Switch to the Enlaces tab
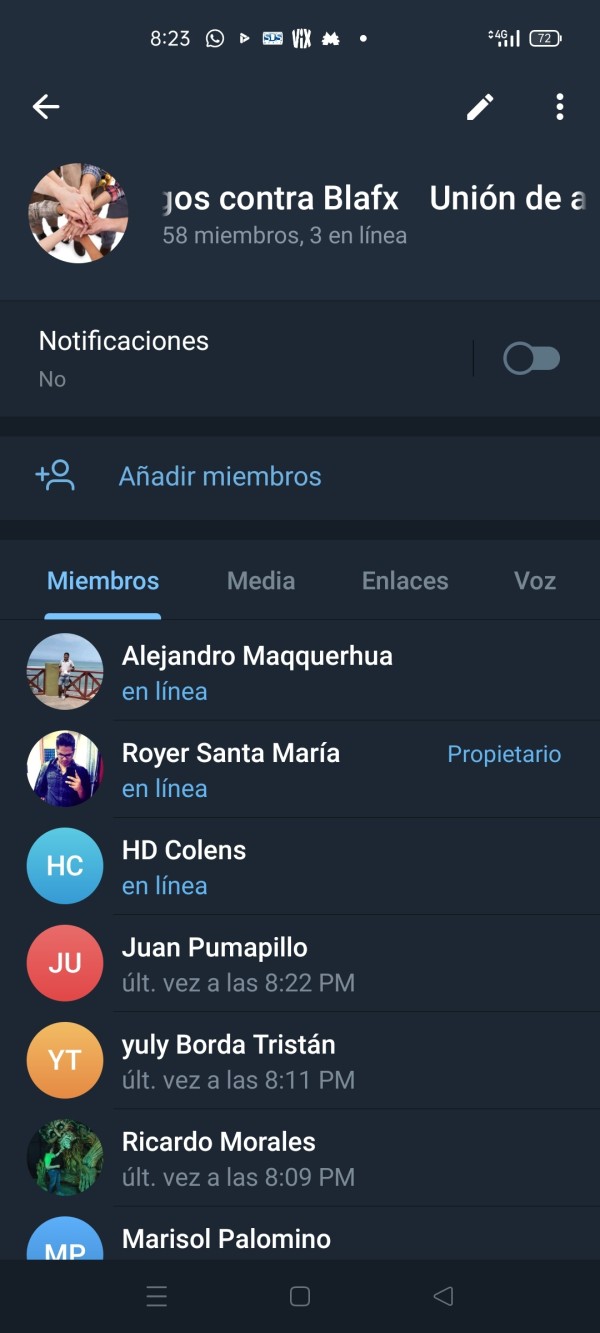 405,581
